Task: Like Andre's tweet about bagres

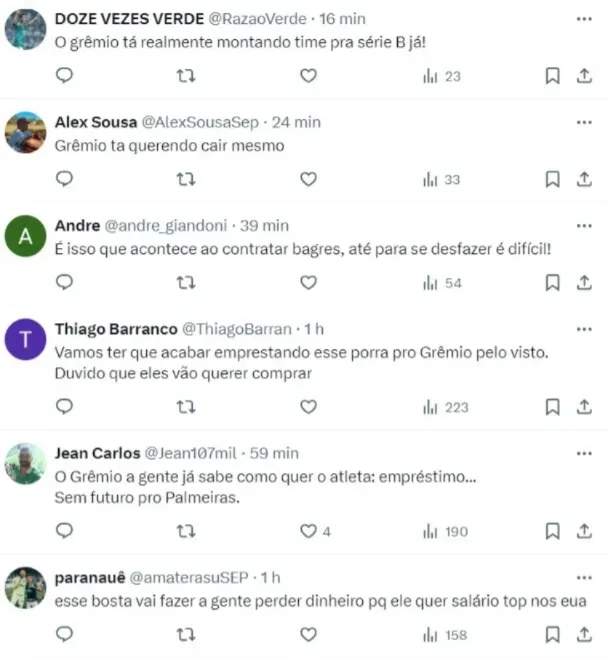Action: pos(309,283)
